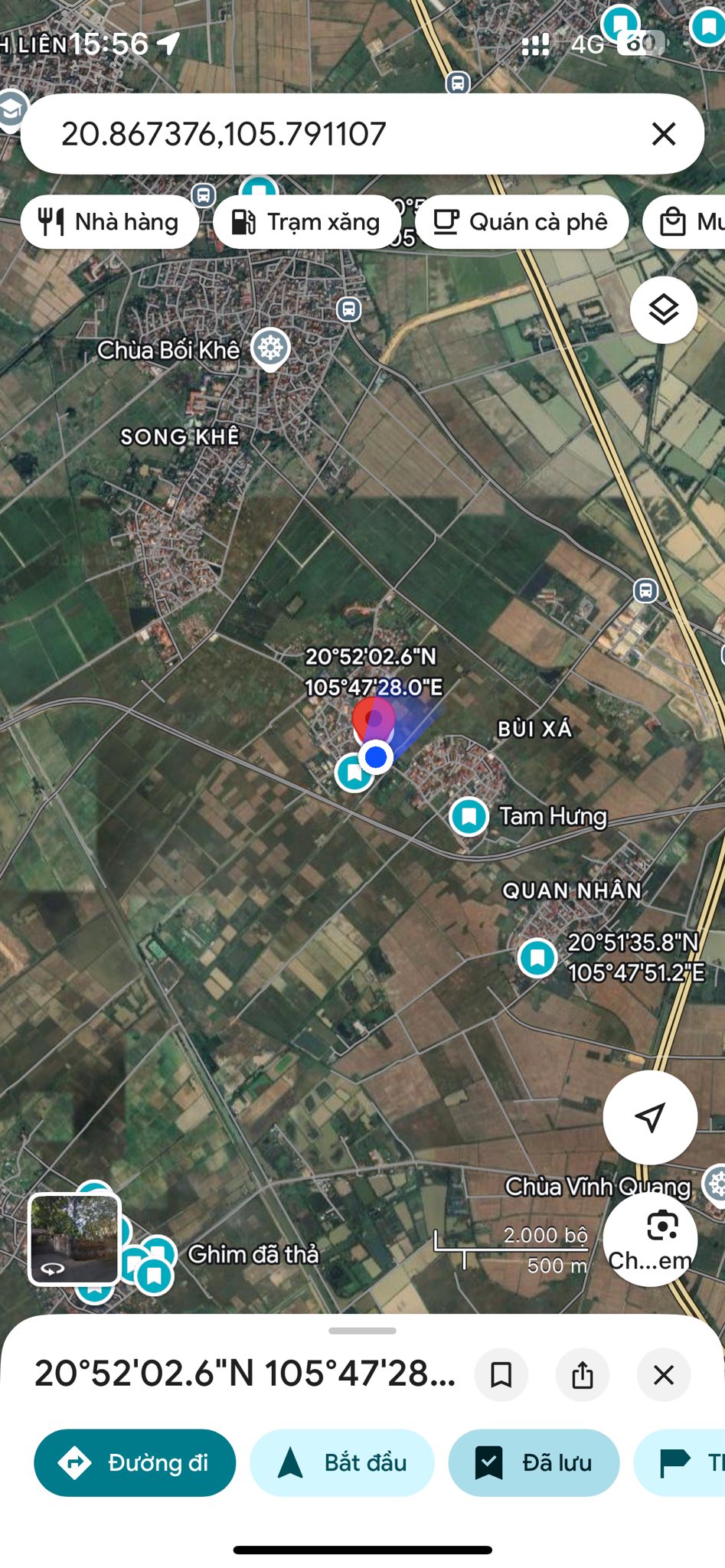Open Chùa Bối Khê temple marker

pyautogui.click(x=270, y=348)
